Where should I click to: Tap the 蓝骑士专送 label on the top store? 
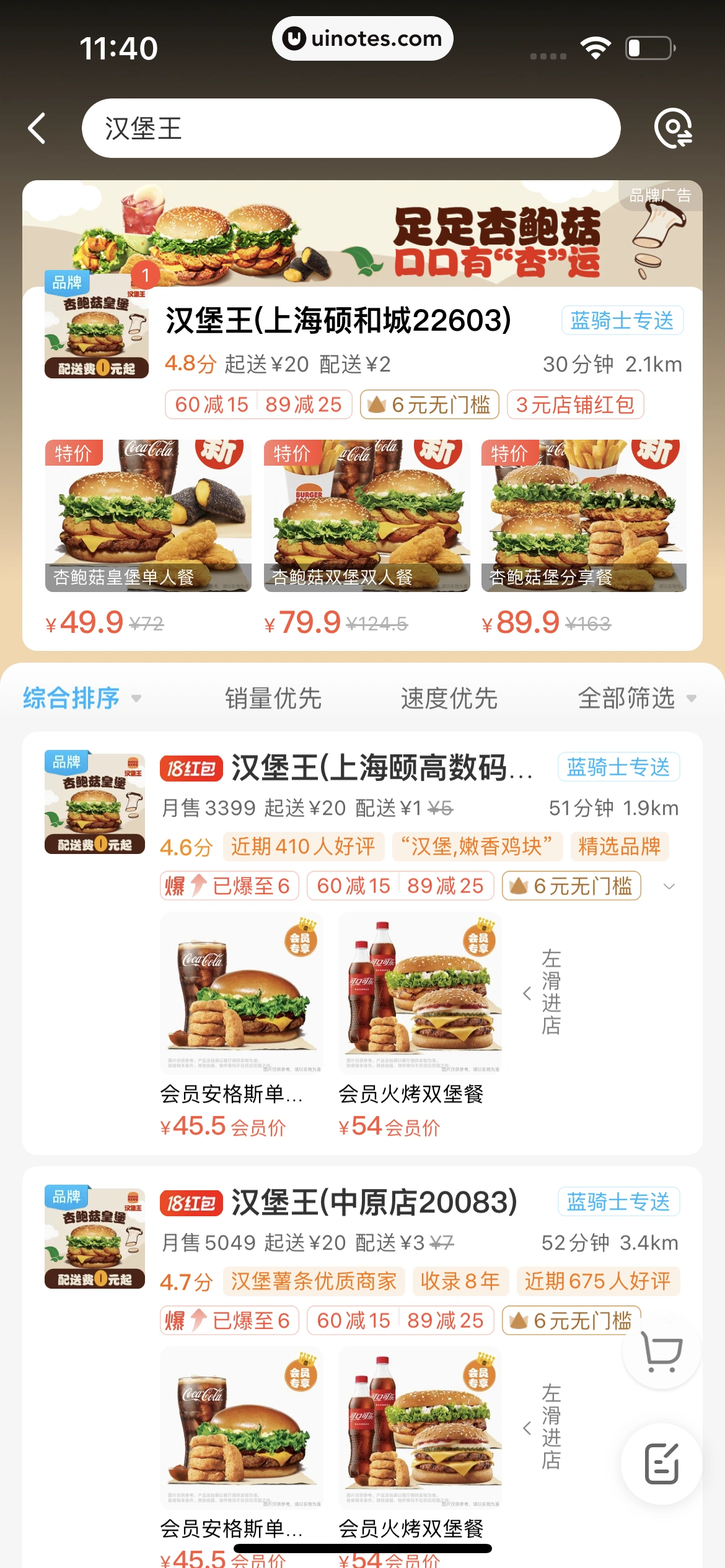622,320
